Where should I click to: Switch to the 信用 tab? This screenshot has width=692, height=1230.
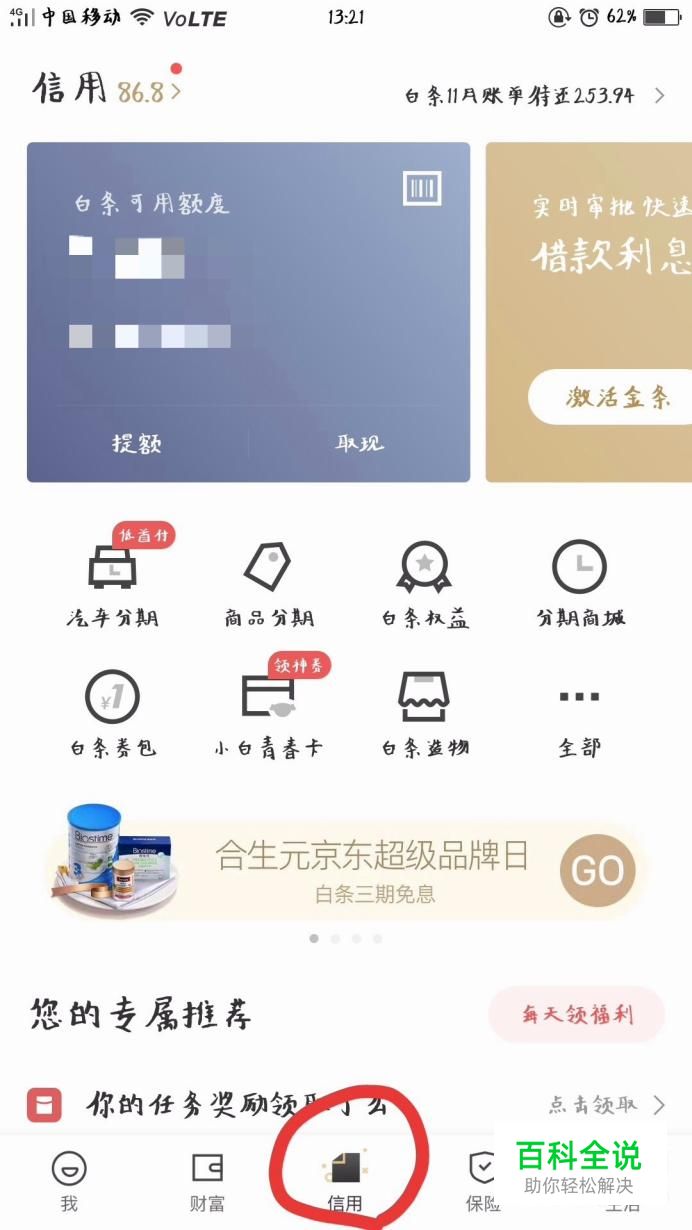click(345, 1181)
